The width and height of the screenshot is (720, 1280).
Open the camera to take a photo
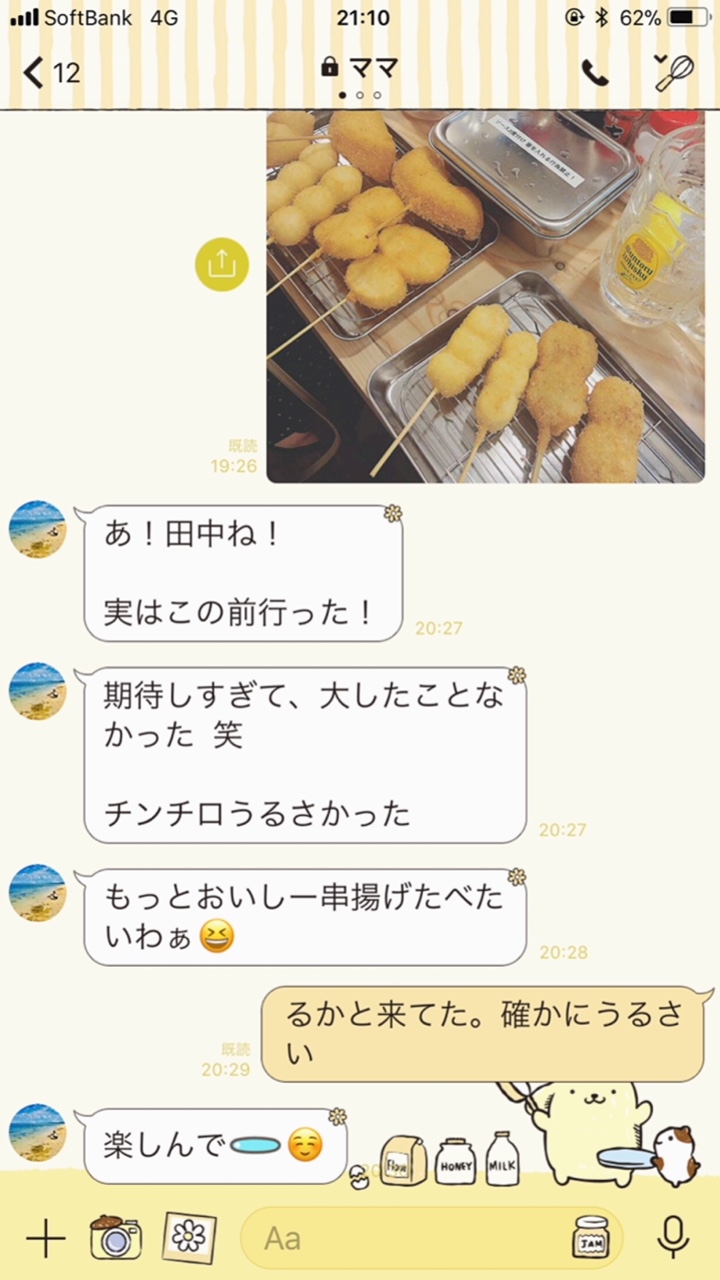[115, 1238]
